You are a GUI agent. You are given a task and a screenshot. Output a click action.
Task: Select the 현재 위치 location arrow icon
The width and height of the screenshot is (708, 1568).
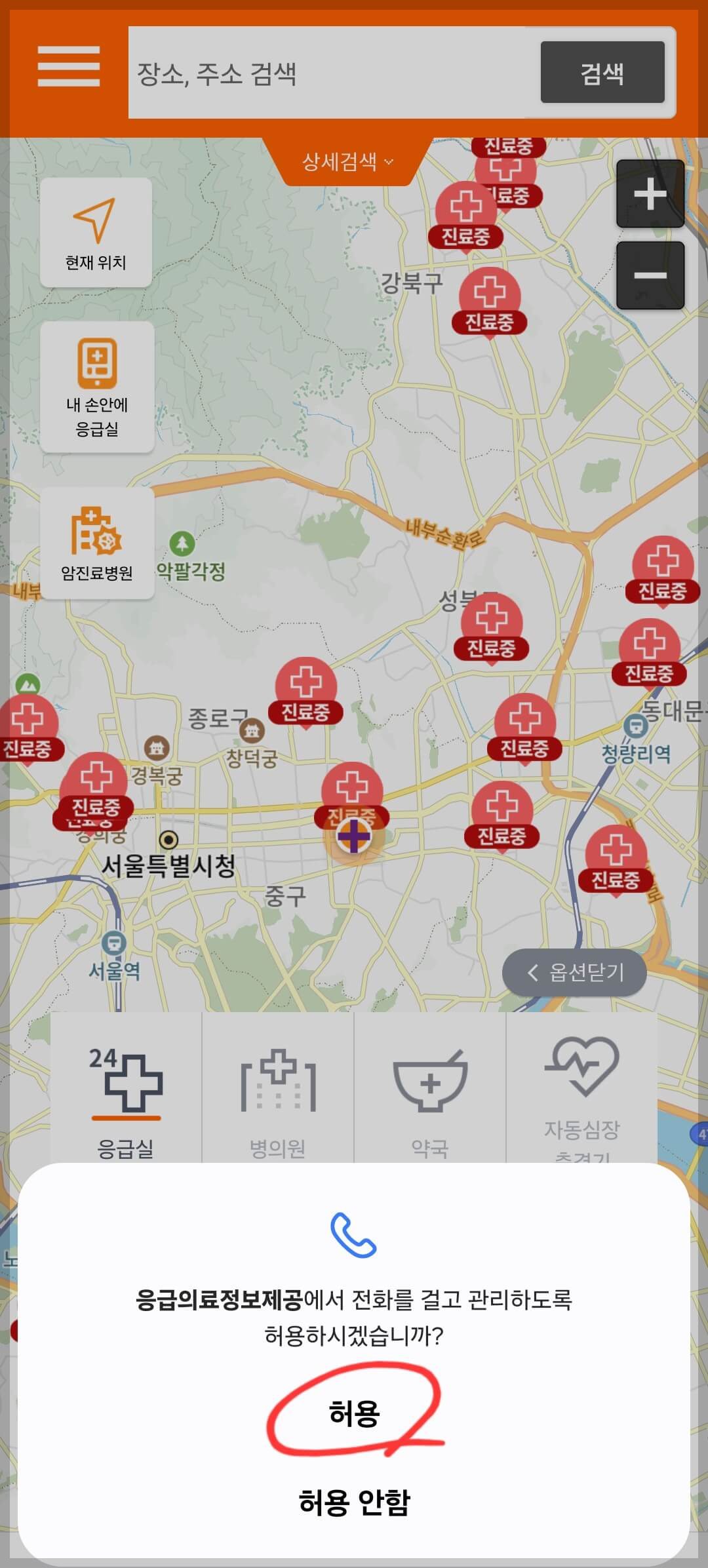point(96,220)
